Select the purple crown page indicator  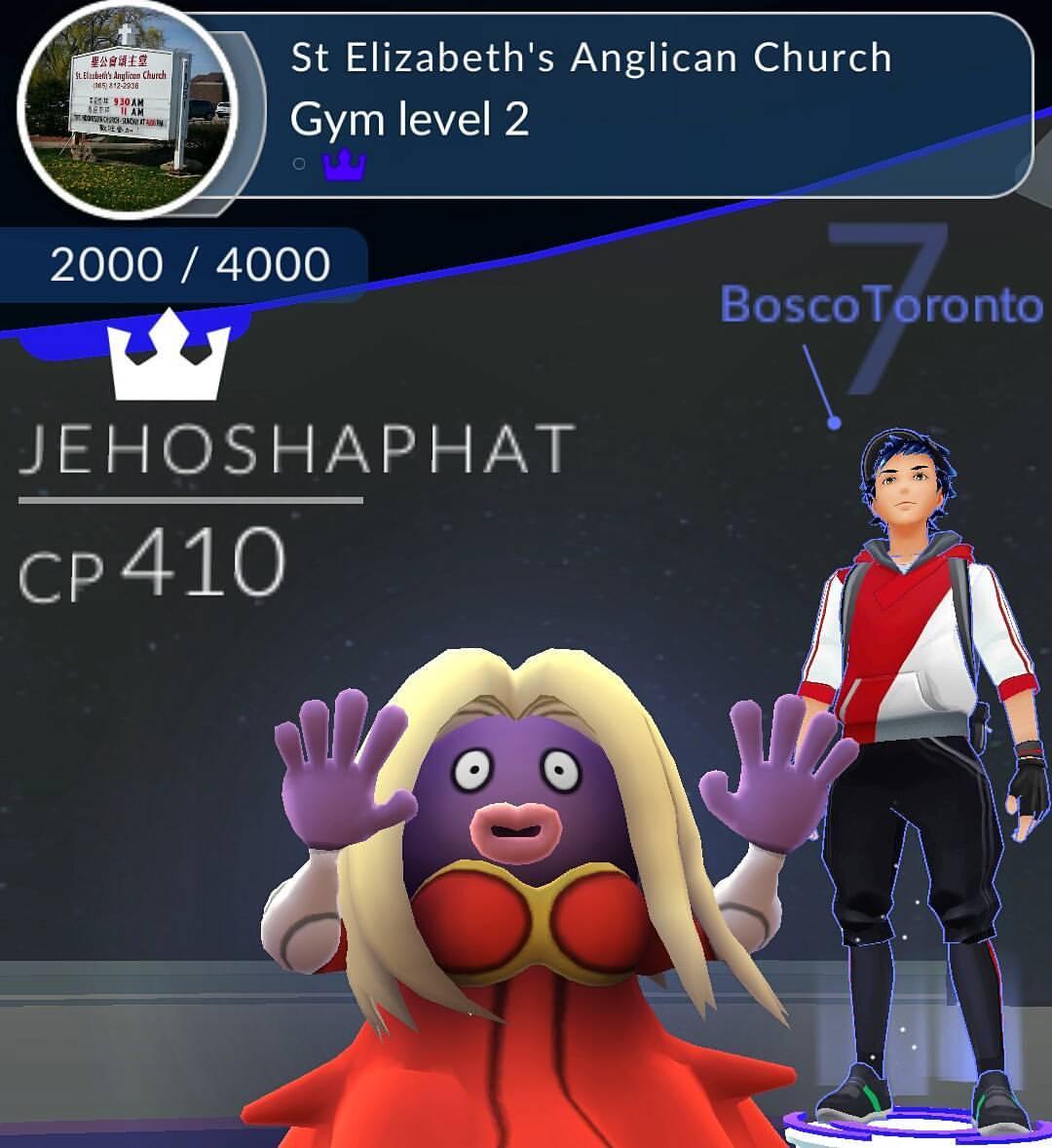tap(343, 167)
